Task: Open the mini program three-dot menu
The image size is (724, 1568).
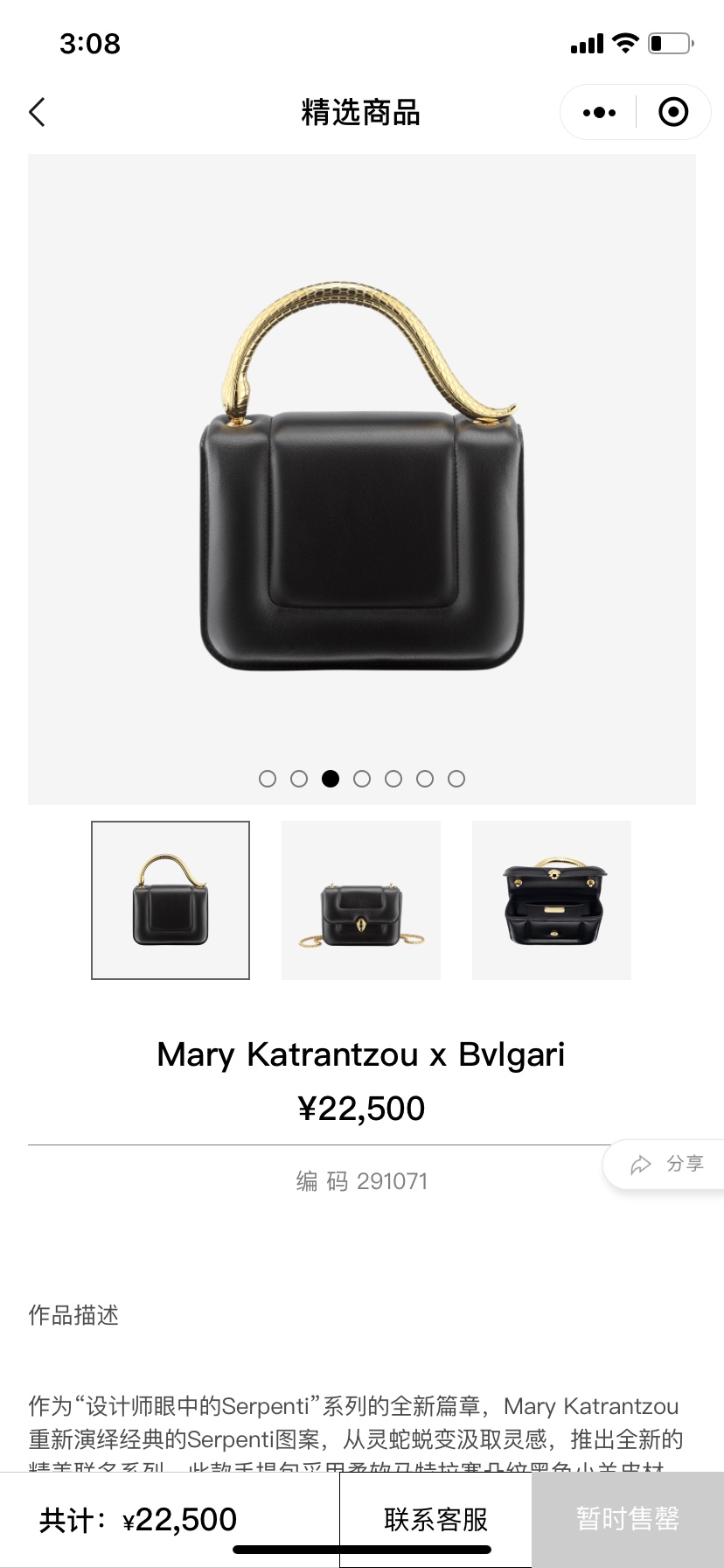Action: [x=599, y=113]
